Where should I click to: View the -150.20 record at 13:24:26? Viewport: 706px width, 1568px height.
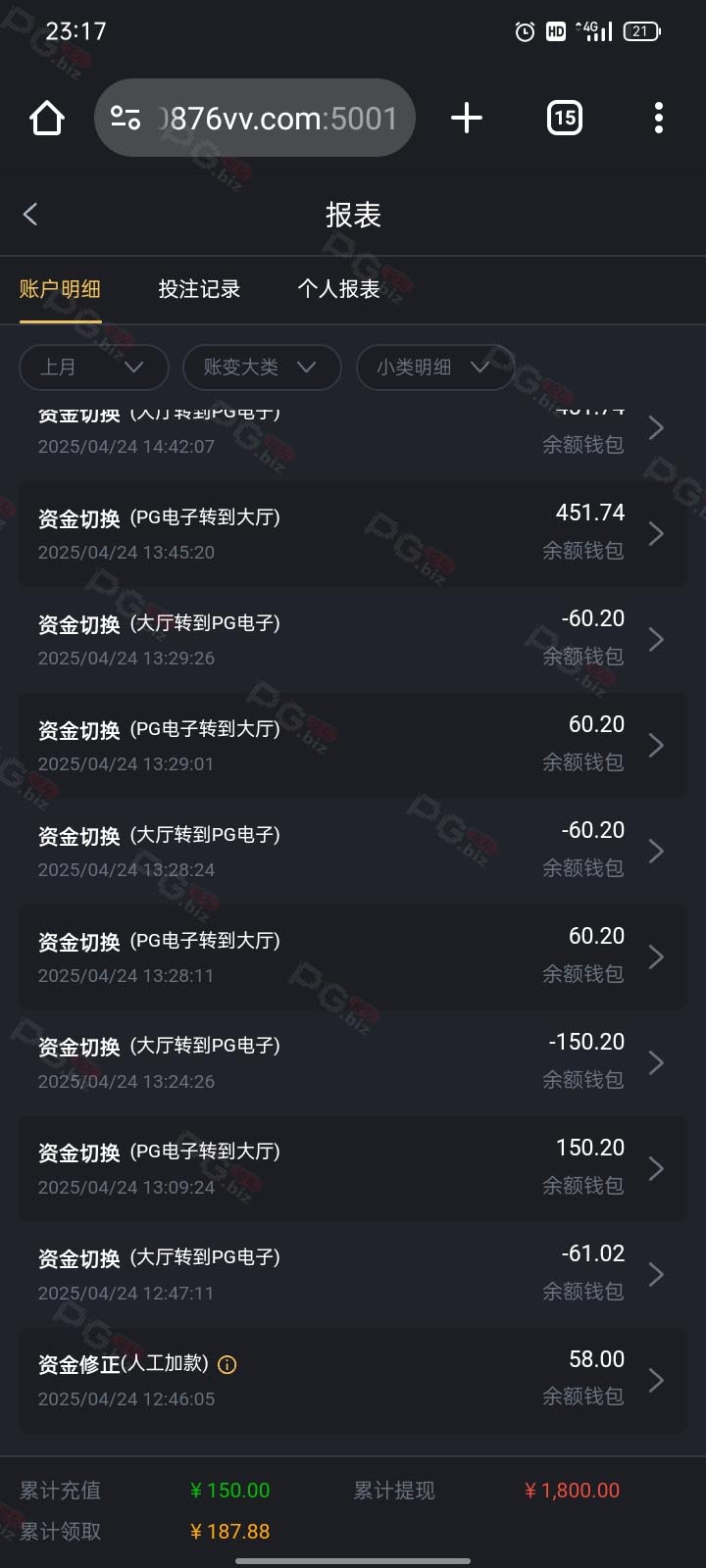point(352,1062)
